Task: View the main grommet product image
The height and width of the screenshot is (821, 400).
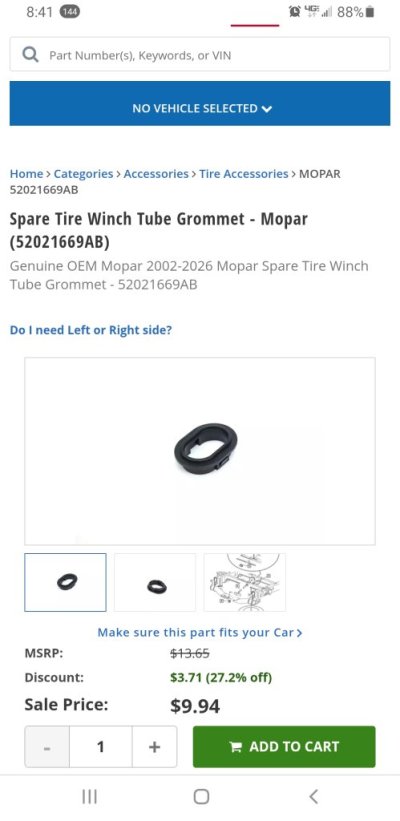Action: coord(199,451)
